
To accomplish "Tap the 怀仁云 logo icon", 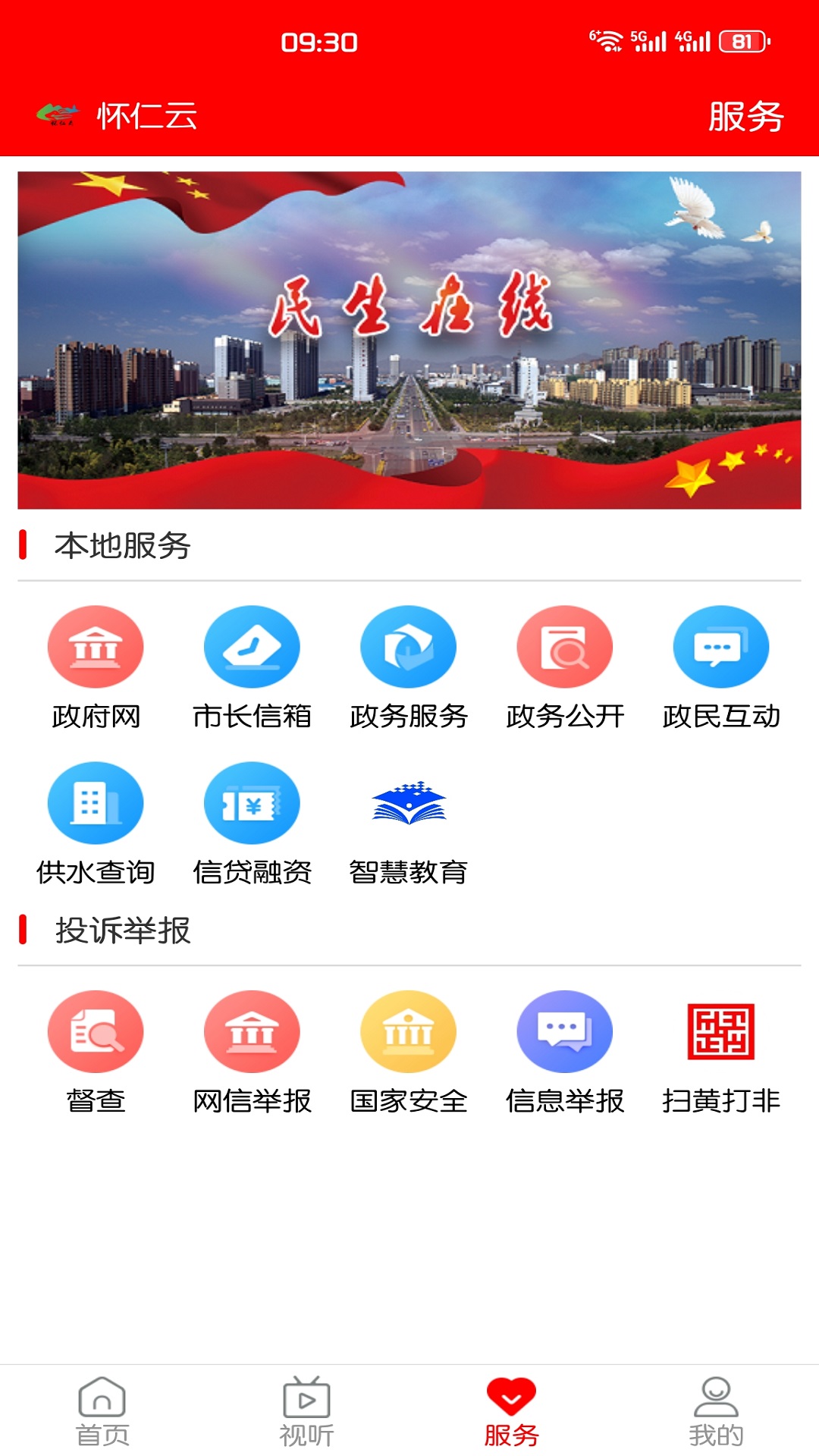I will (57, 114).
